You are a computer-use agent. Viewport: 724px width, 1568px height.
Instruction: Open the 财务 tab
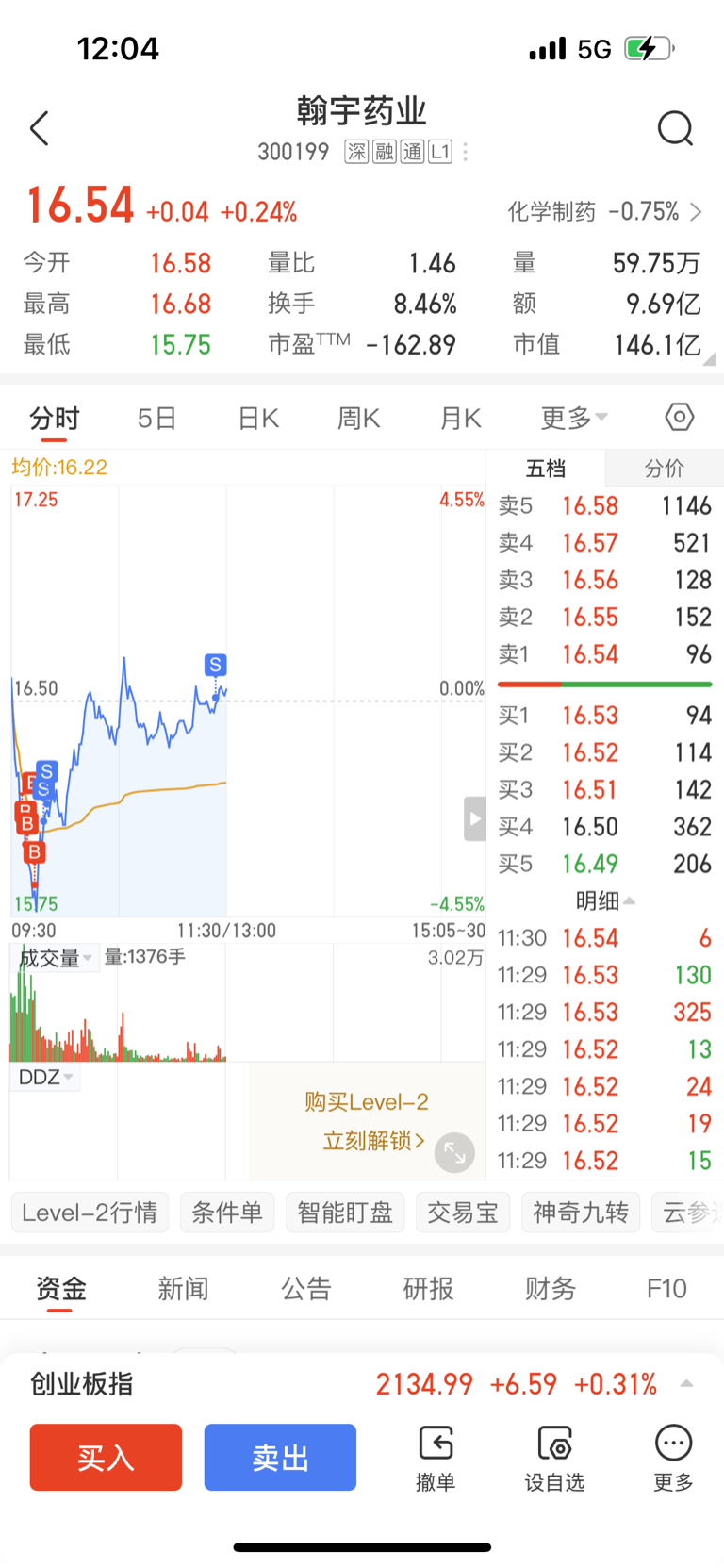[551, 1288]
